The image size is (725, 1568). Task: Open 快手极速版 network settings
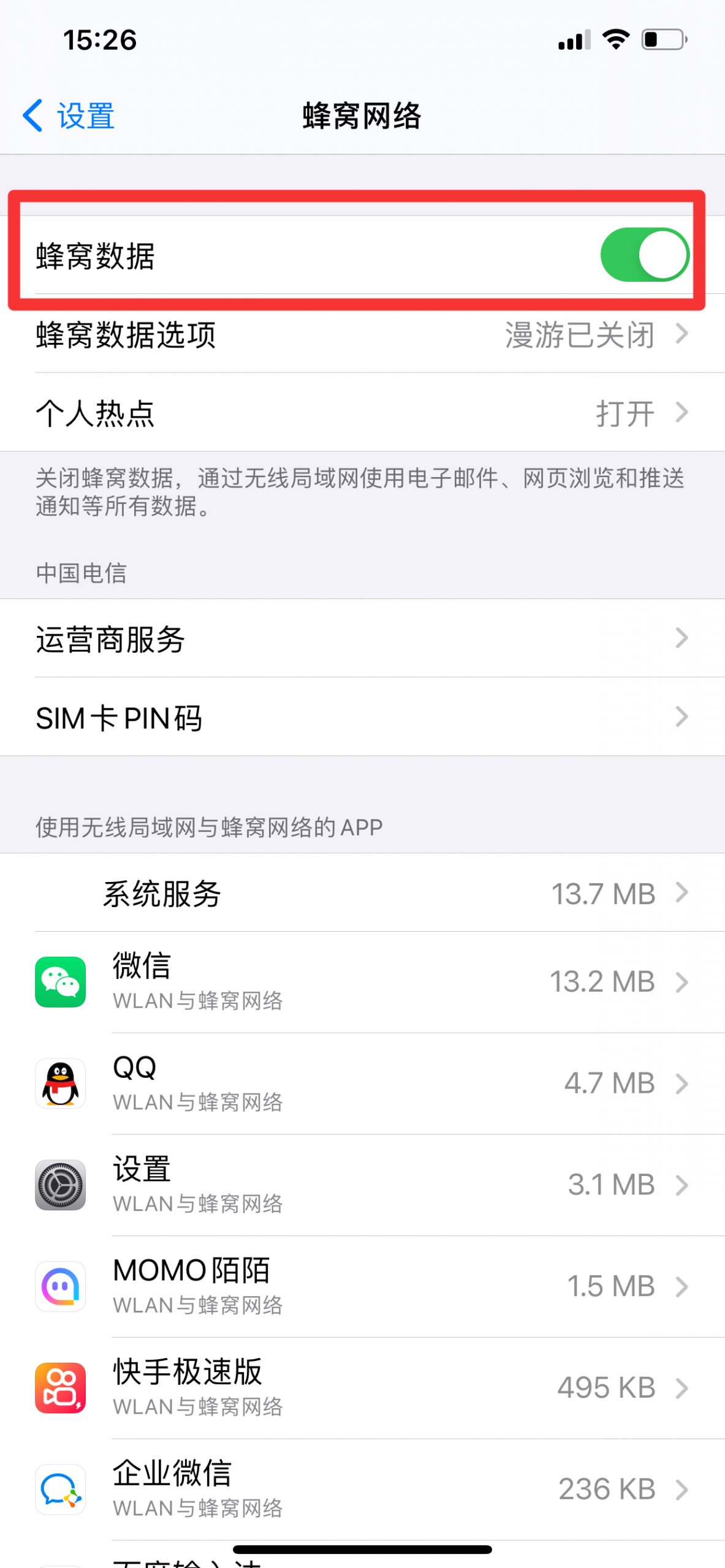point(362,1389)
